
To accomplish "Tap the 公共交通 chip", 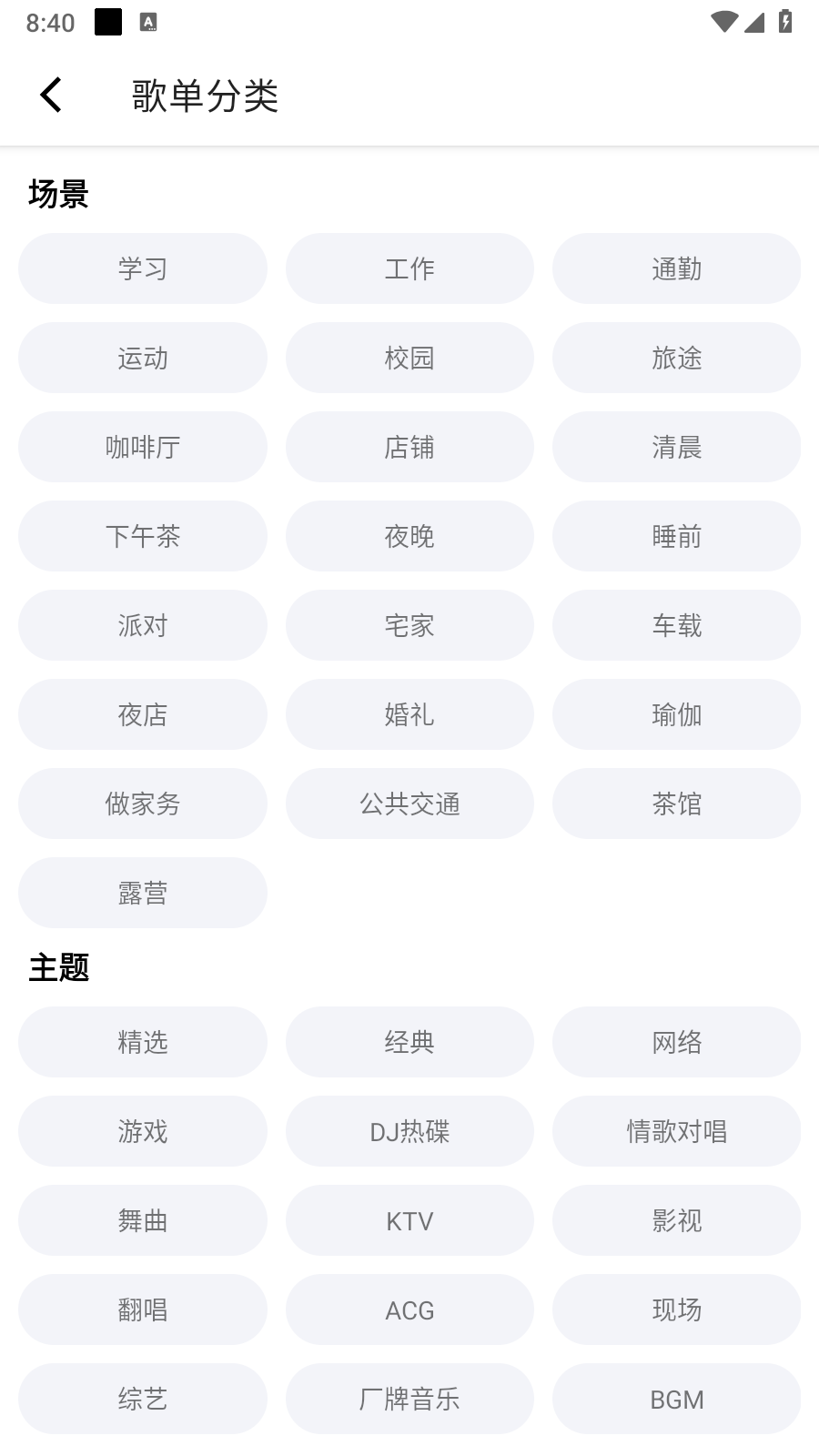I will 409,804.
